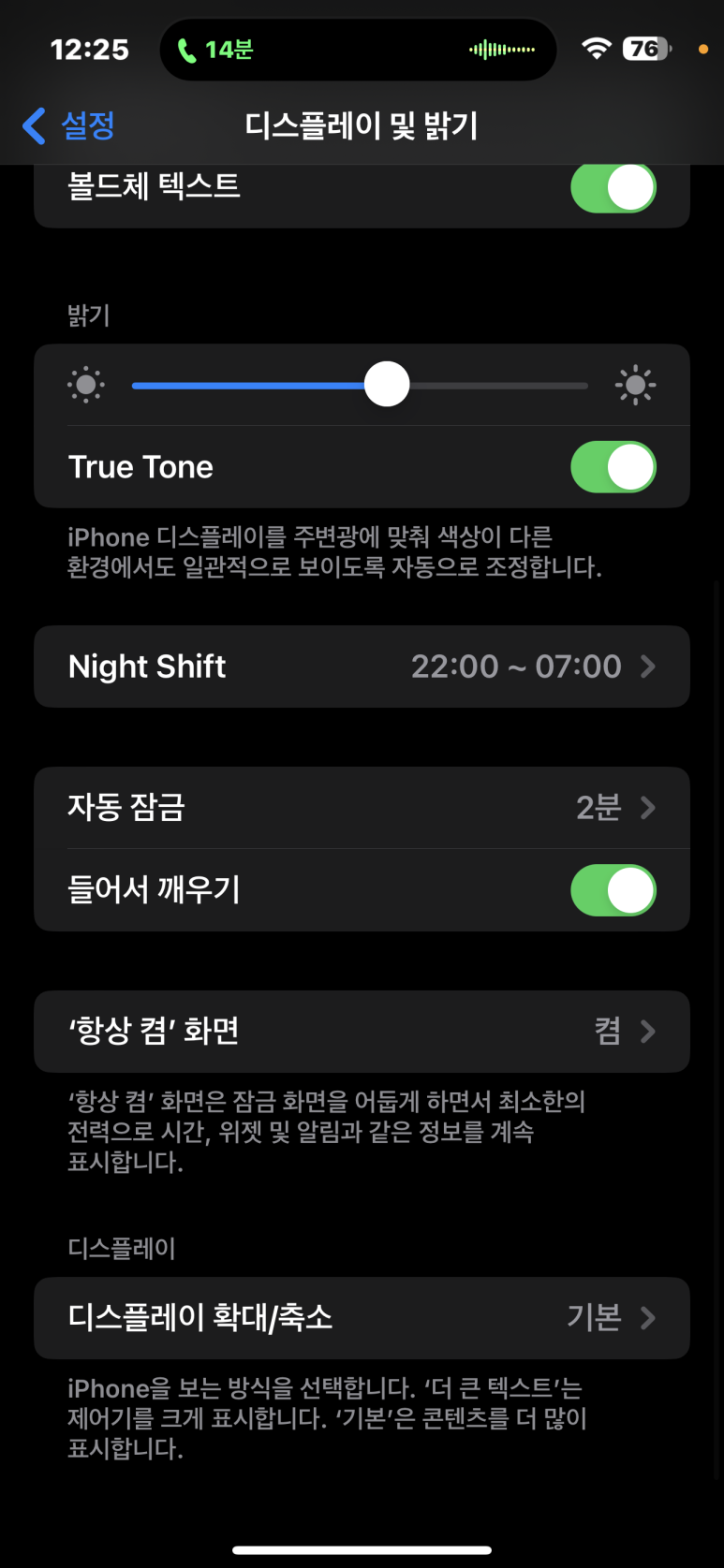This screenshot has width=724, height=1568.
Task: Tap the ongoing call indicator
Action: coord(217,50)
